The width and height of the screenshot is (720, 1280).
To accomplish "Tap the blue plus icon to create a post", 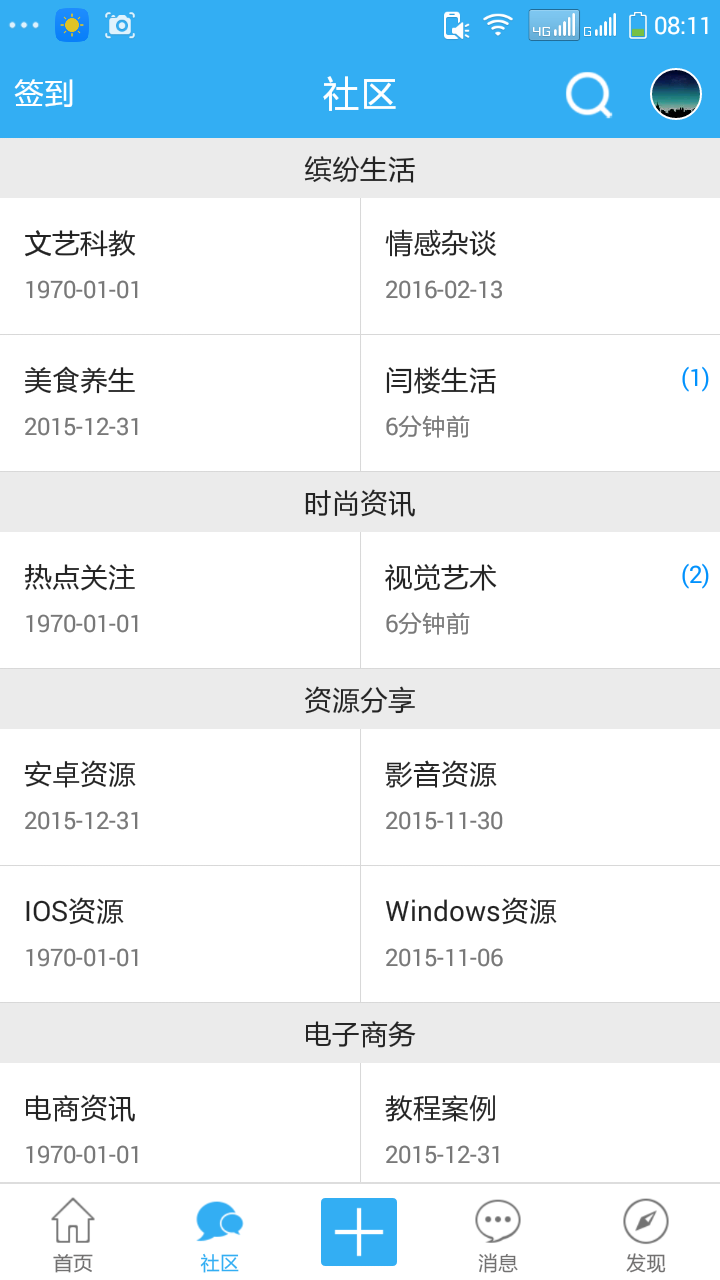I will point(359,1232).
